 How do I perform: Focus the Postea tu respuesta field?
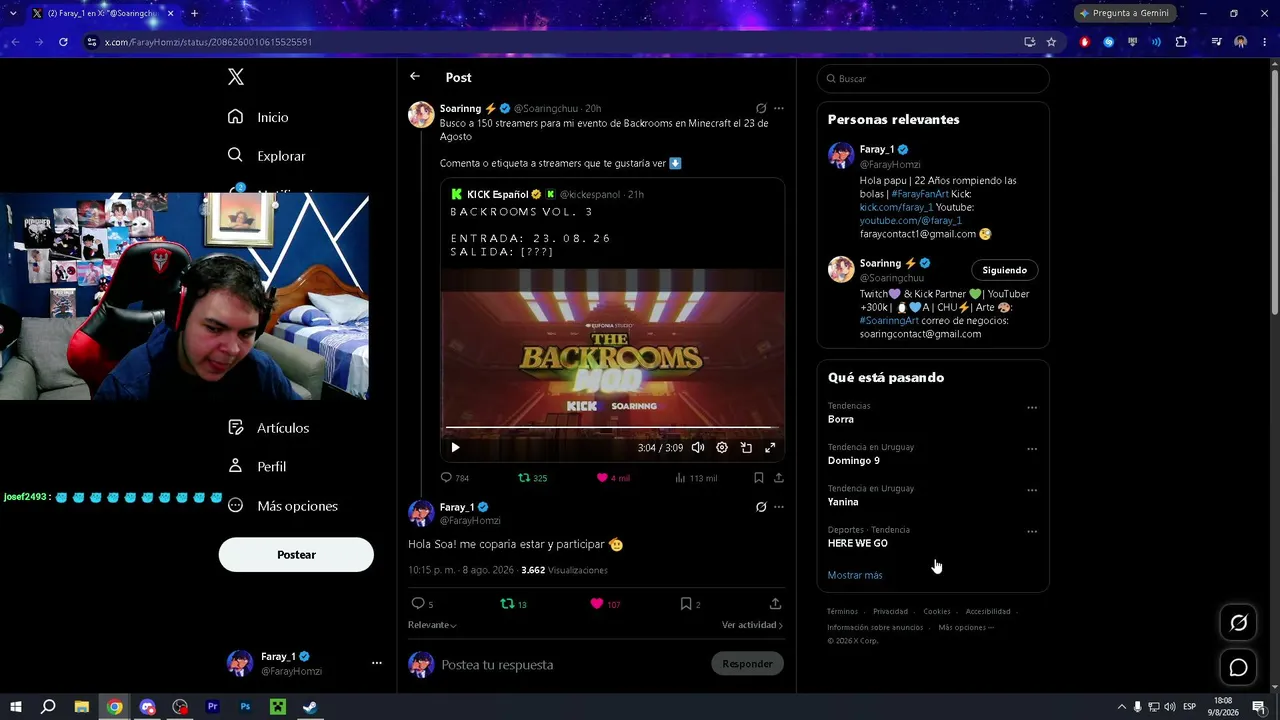570,664
